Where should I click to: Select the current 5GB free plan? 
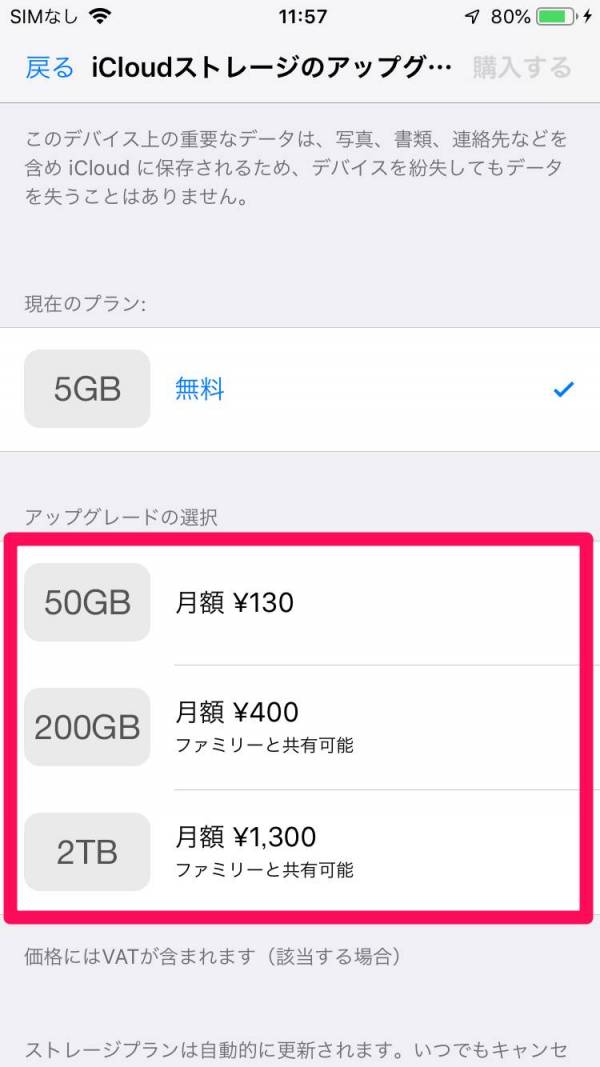point(300,389)
